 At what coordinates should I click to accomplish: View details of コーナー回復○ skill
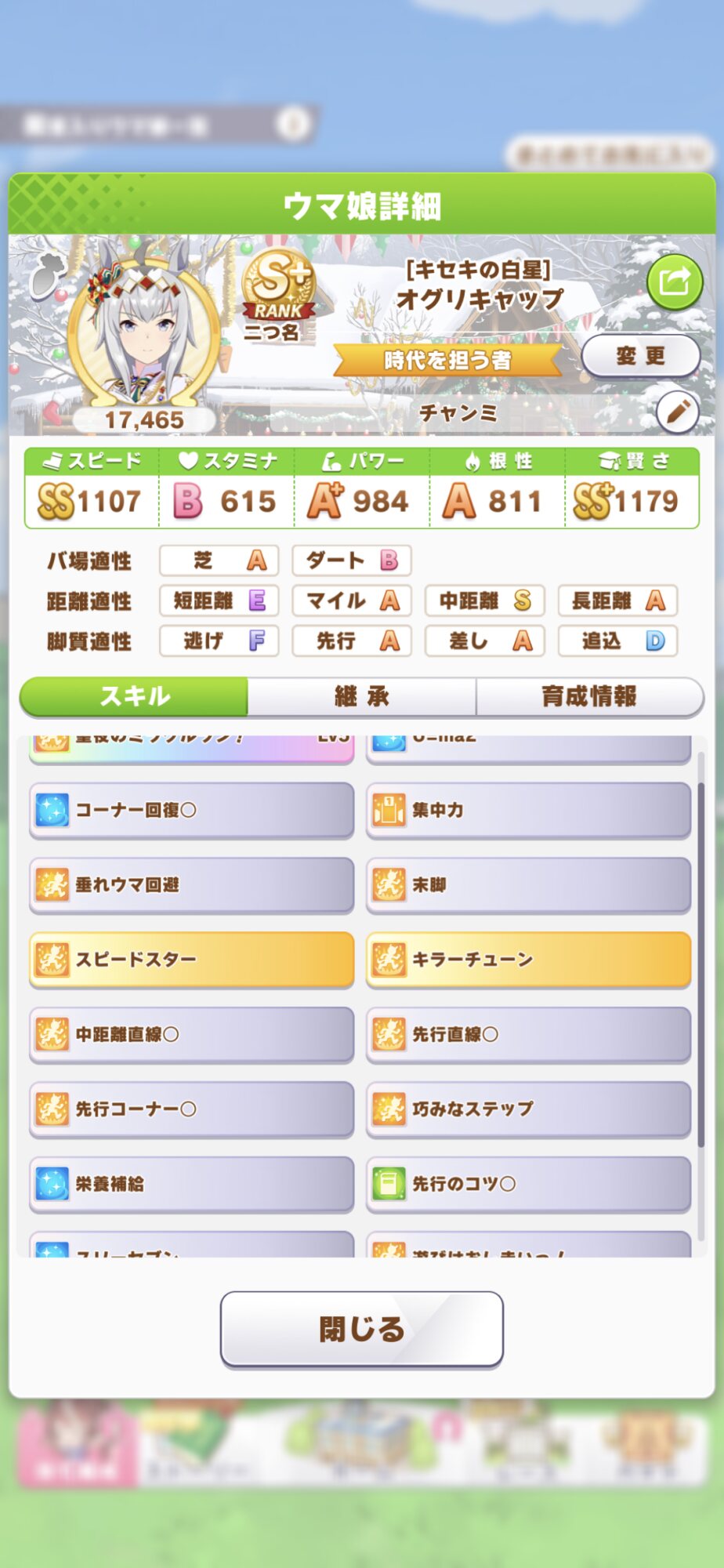coord(191,810)
